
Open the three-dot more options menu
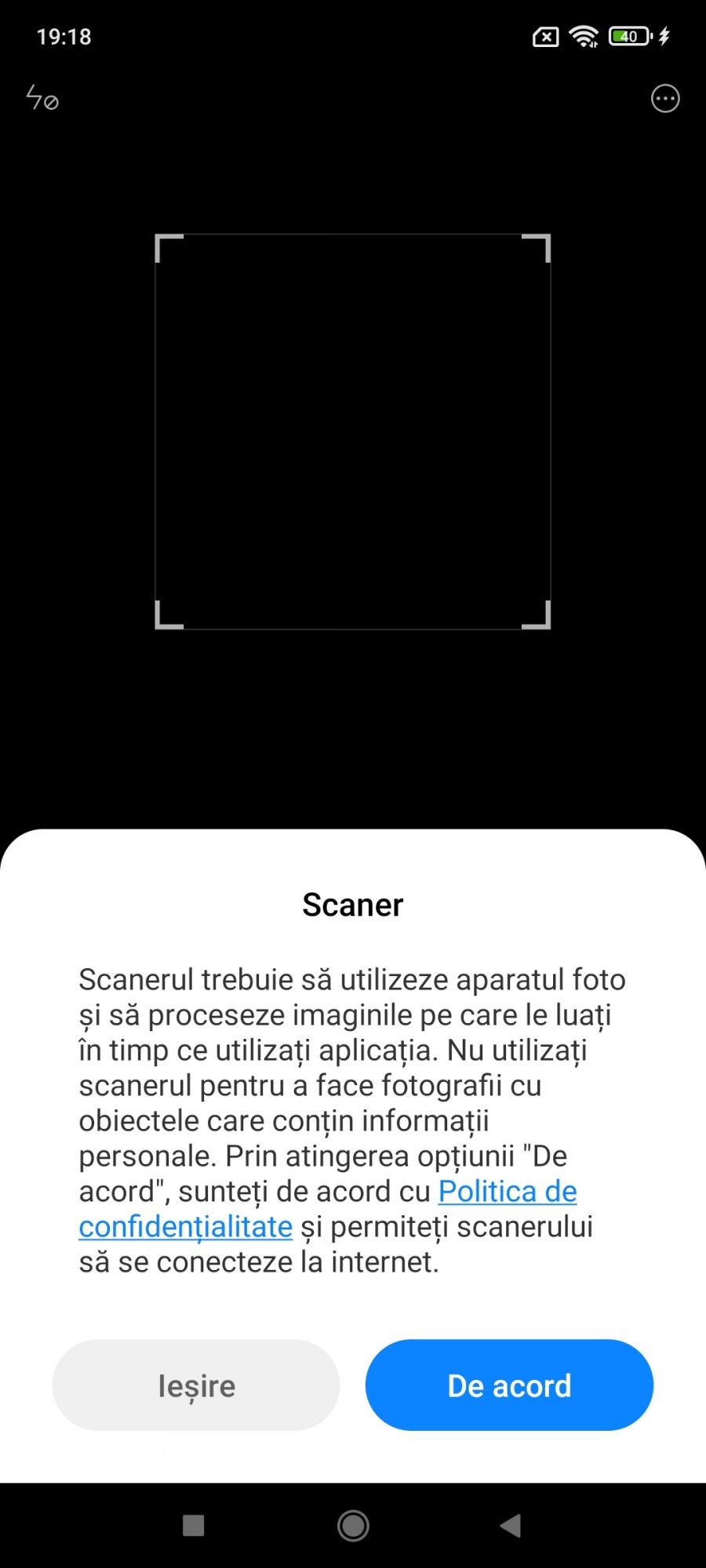coord(665,99)
